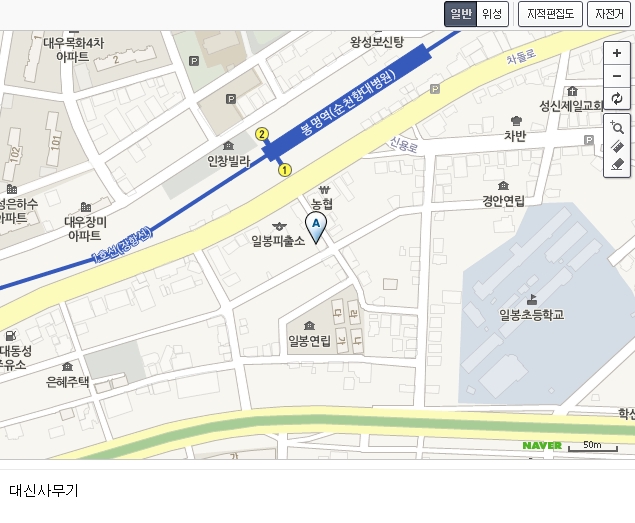
Task: Reset the map with the refresh icon
Action: [x=617, y=98]
